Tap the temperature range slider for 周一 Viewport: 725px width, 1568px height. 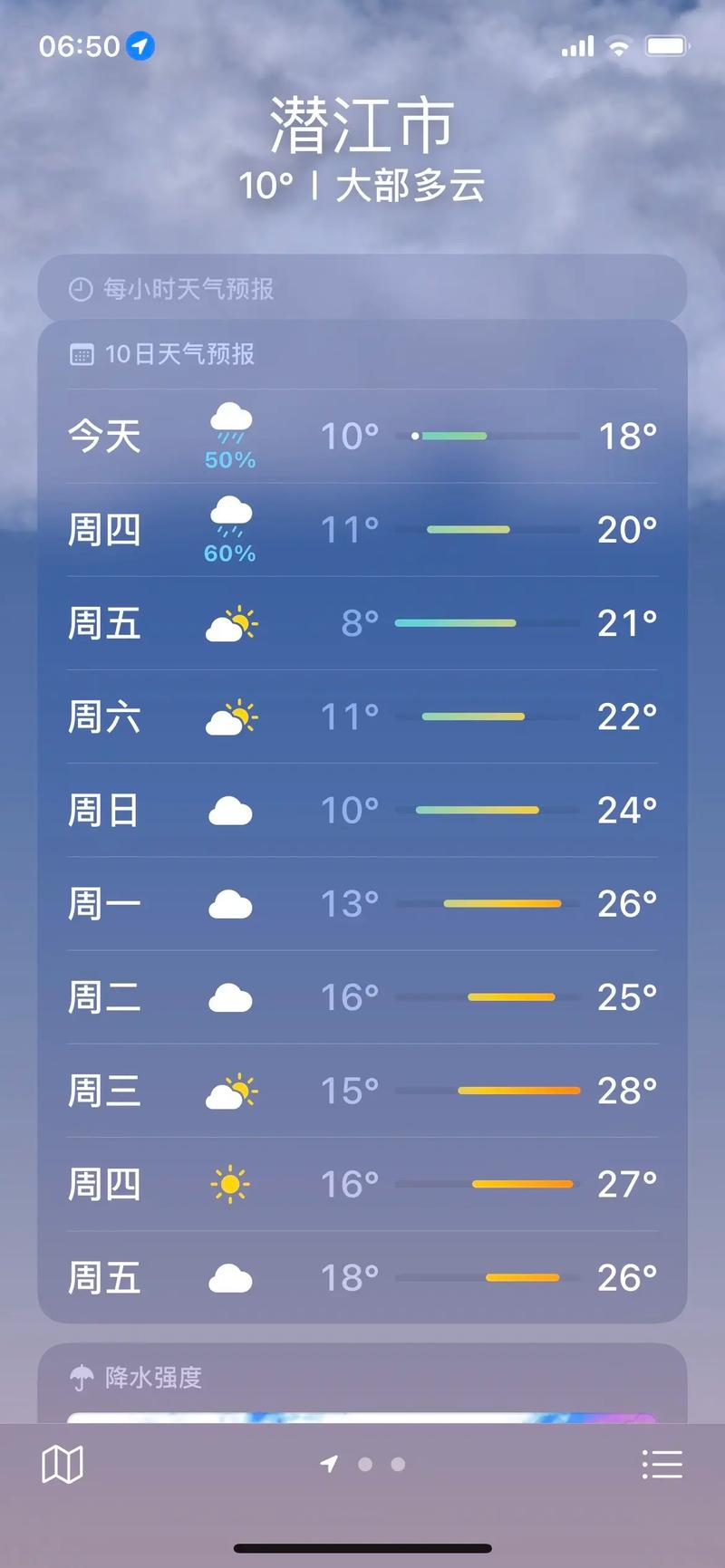[501, 903]
